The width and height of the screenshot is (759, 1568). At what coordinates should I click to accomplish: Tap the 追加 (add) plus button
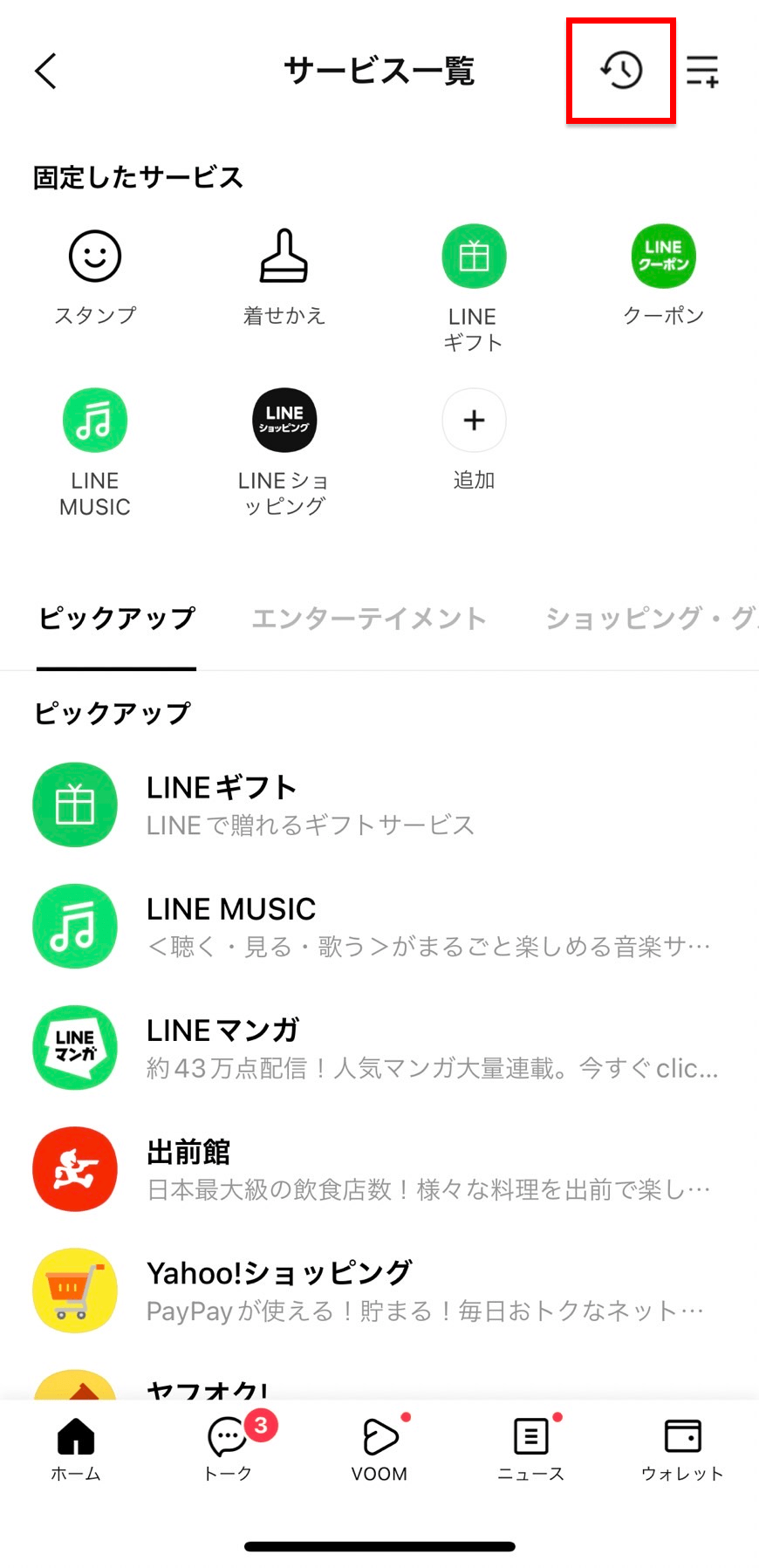(x=473, y=420)
